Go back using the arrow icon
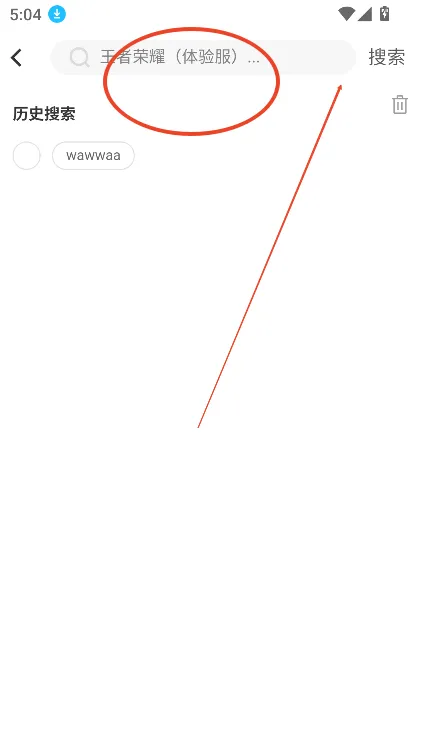Screen dimensions: 422x750 click(16, 58)
